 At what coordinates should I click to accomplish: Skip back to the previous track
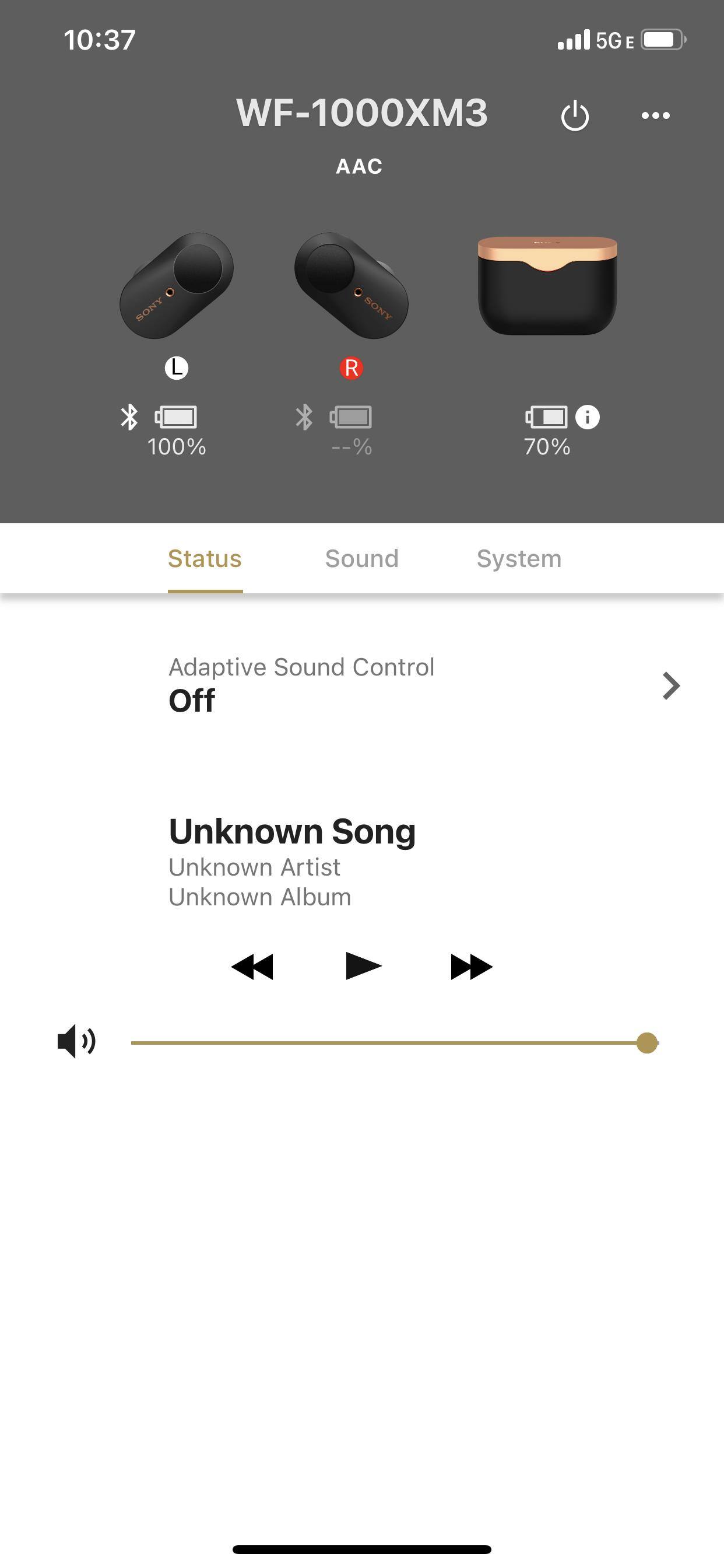(x=252, y=967)
